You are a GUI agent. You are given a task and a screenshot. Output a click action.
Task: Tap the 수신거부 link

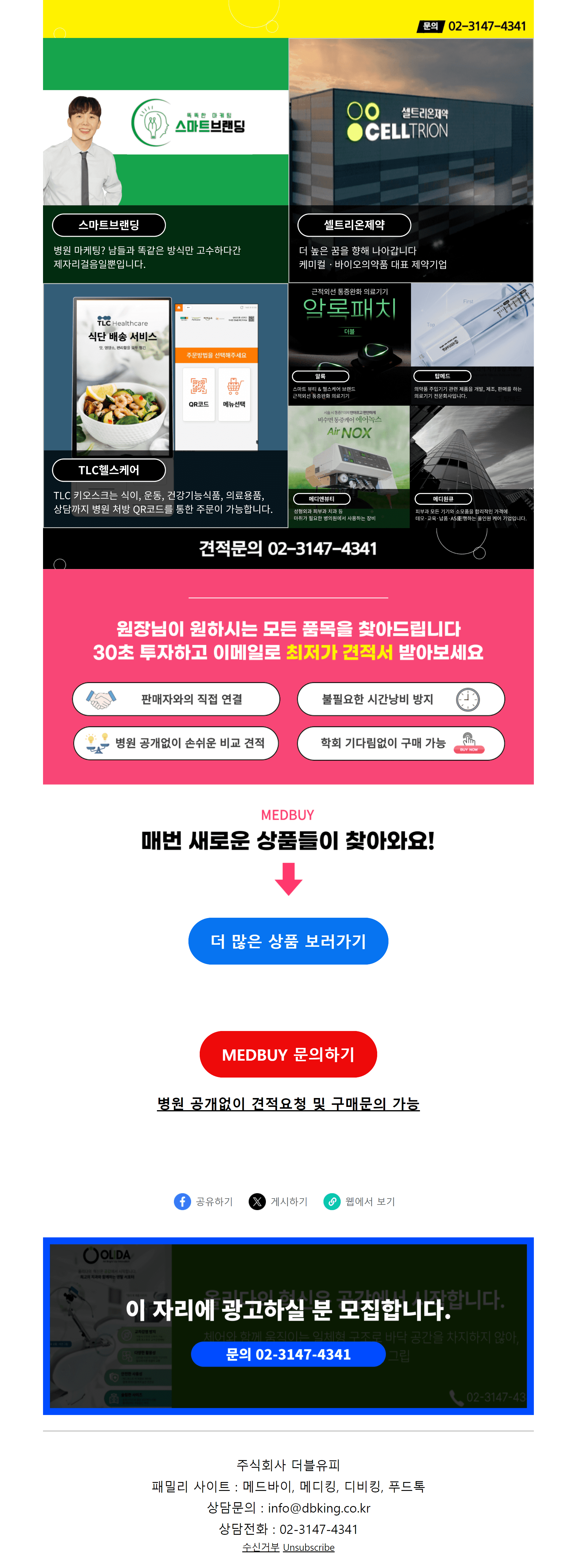pyautogui.click(x=261, y=1547)
